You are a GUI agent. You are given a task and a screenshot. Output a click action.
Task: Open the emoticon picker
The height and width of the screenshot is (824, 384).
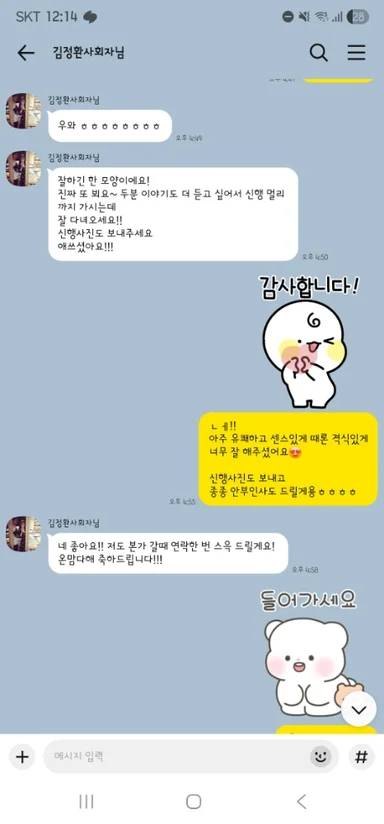tap(319, 757)
